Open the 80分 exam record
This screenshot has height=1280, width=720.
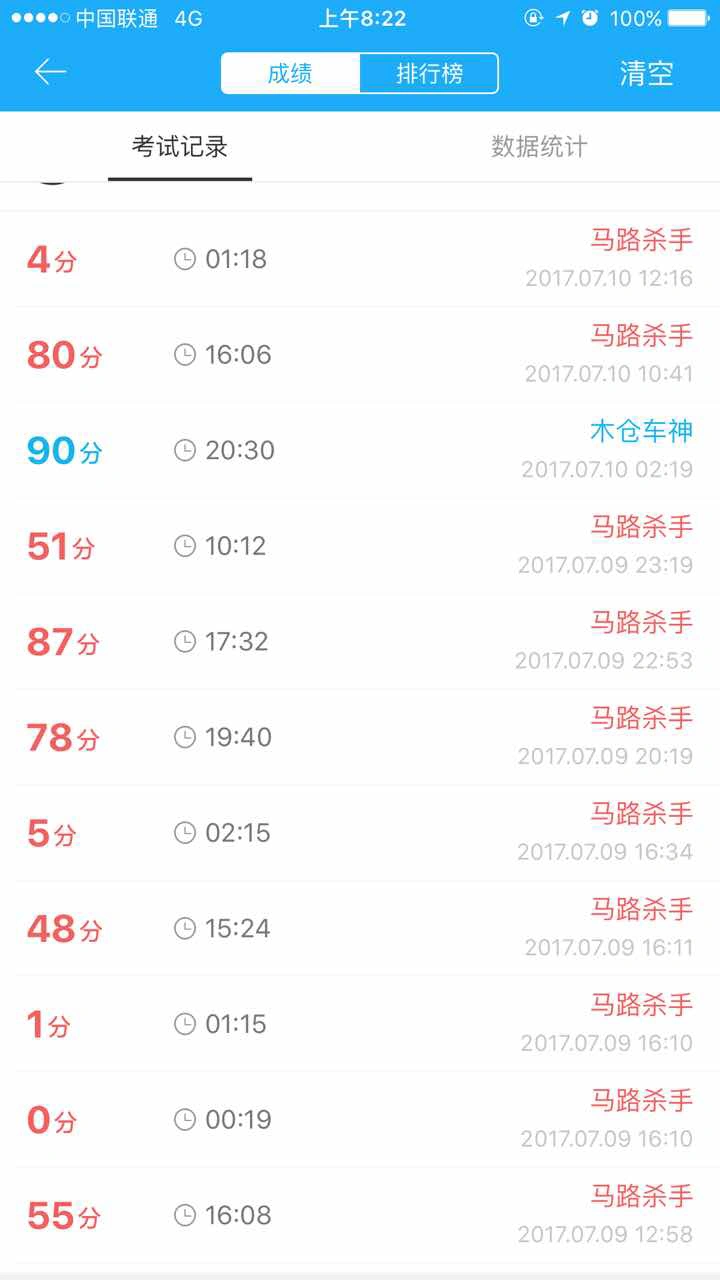pyautogui.click(x=360, y=355)
